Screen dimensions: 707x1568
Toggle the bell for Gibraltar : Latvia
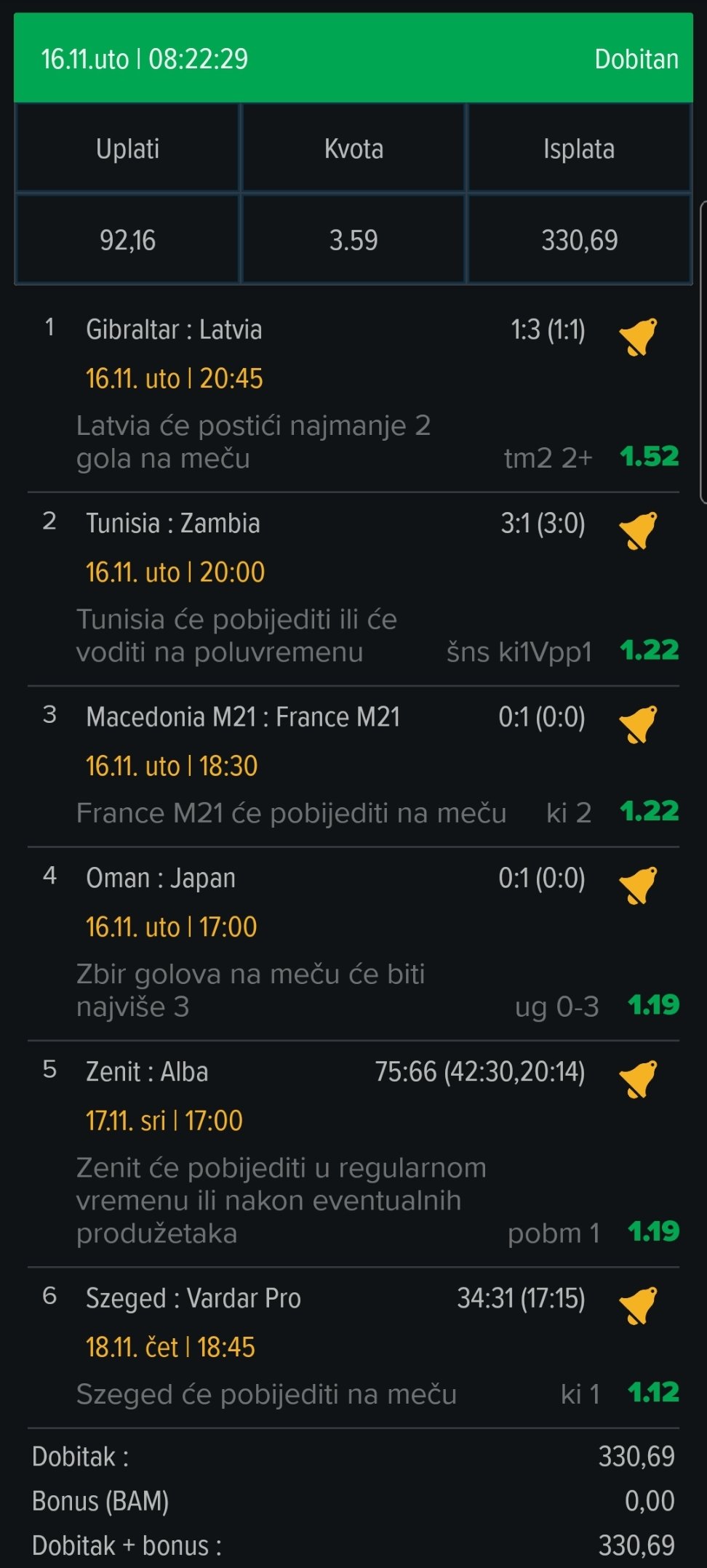coord(637,336)
